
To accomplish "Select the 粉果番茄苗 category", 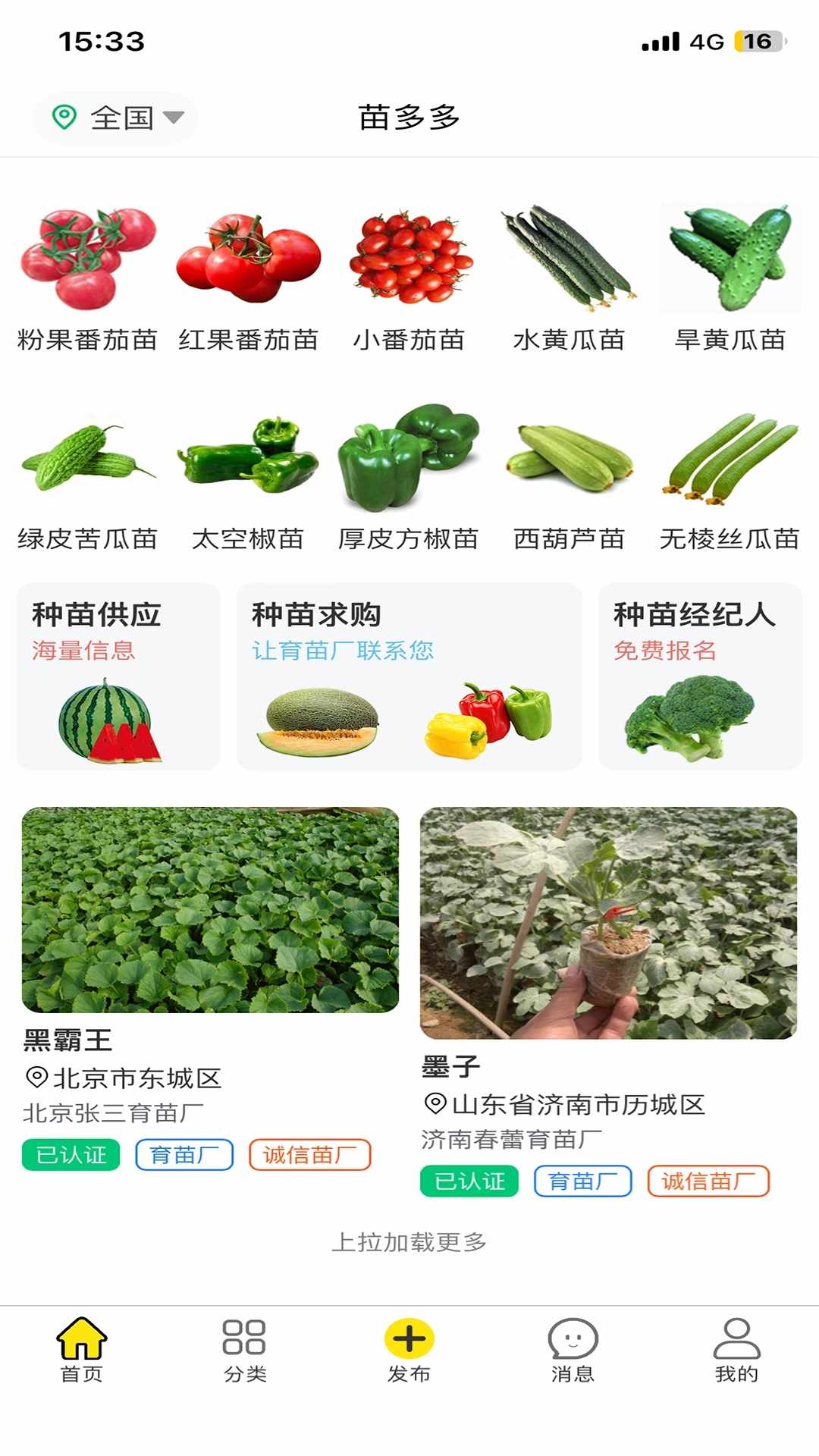I will pyautogui.click(x=87, y=277).
